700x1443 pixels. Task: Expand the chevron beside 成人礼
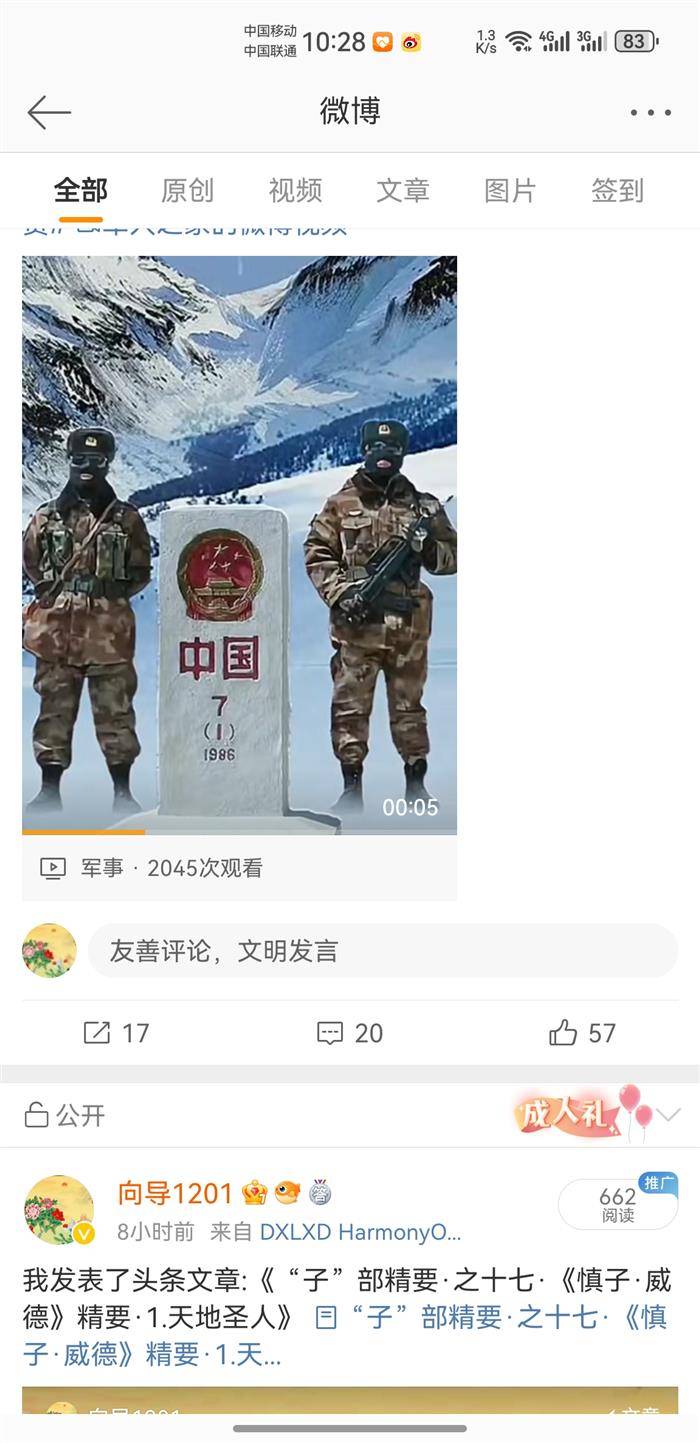669,1114
